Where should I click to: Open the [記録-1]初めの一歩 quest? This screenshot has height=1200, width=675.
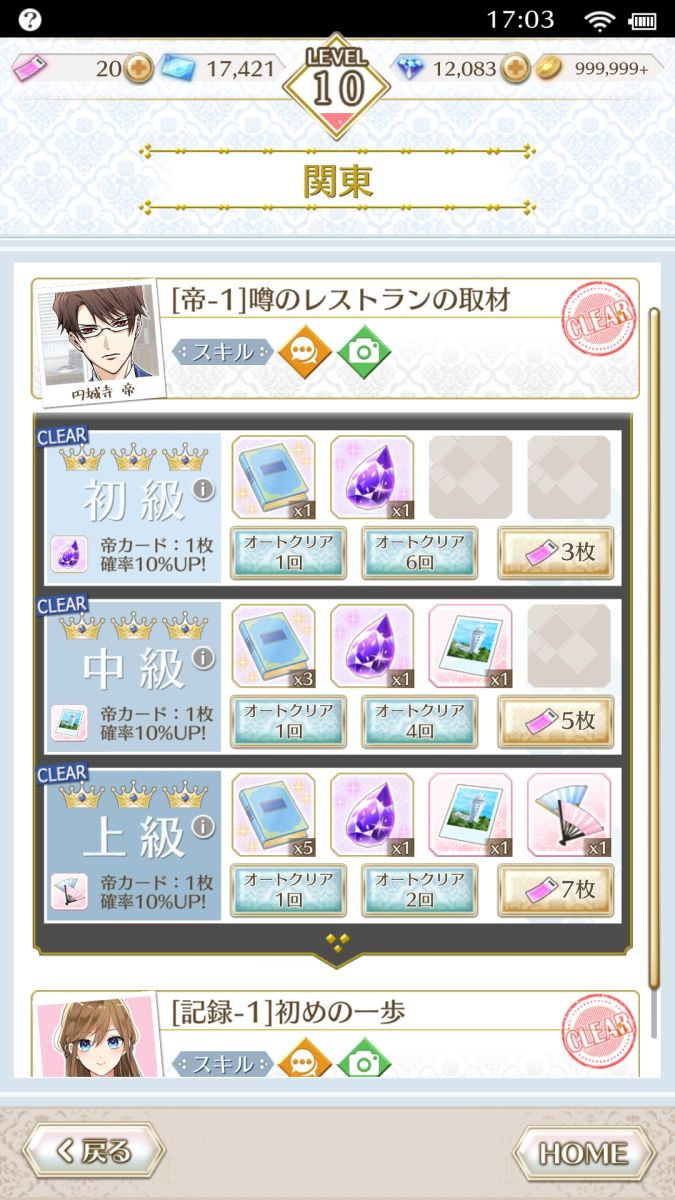336,1034
